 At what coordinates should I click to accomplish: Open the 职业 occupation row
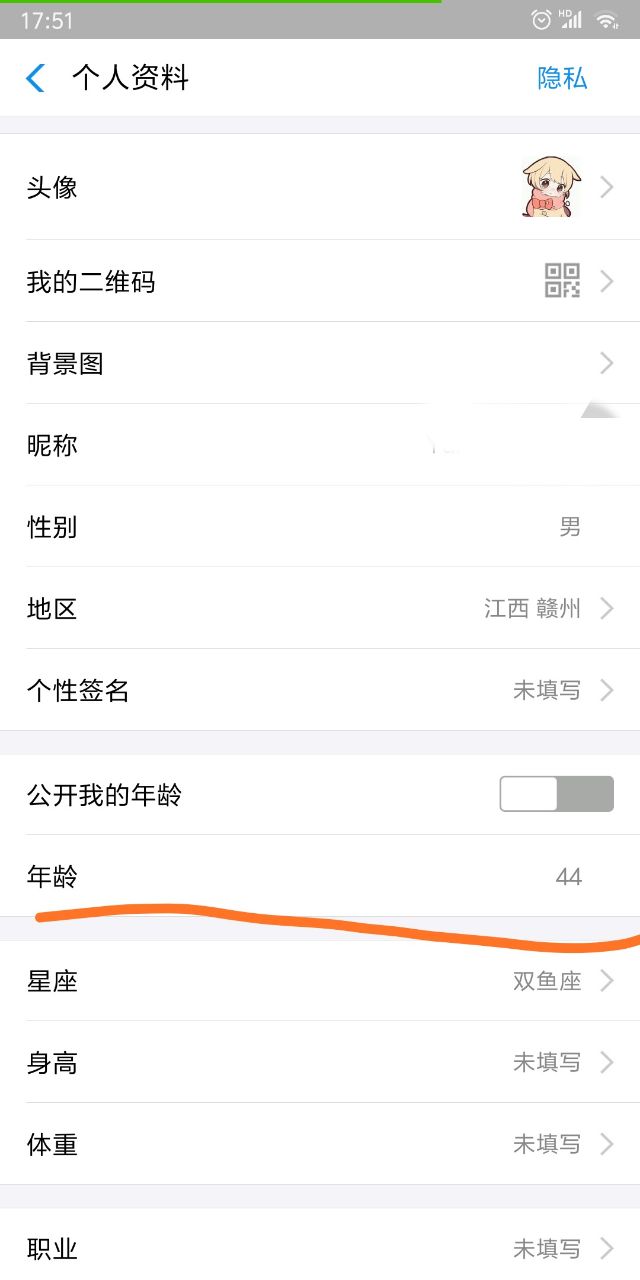320,1248
